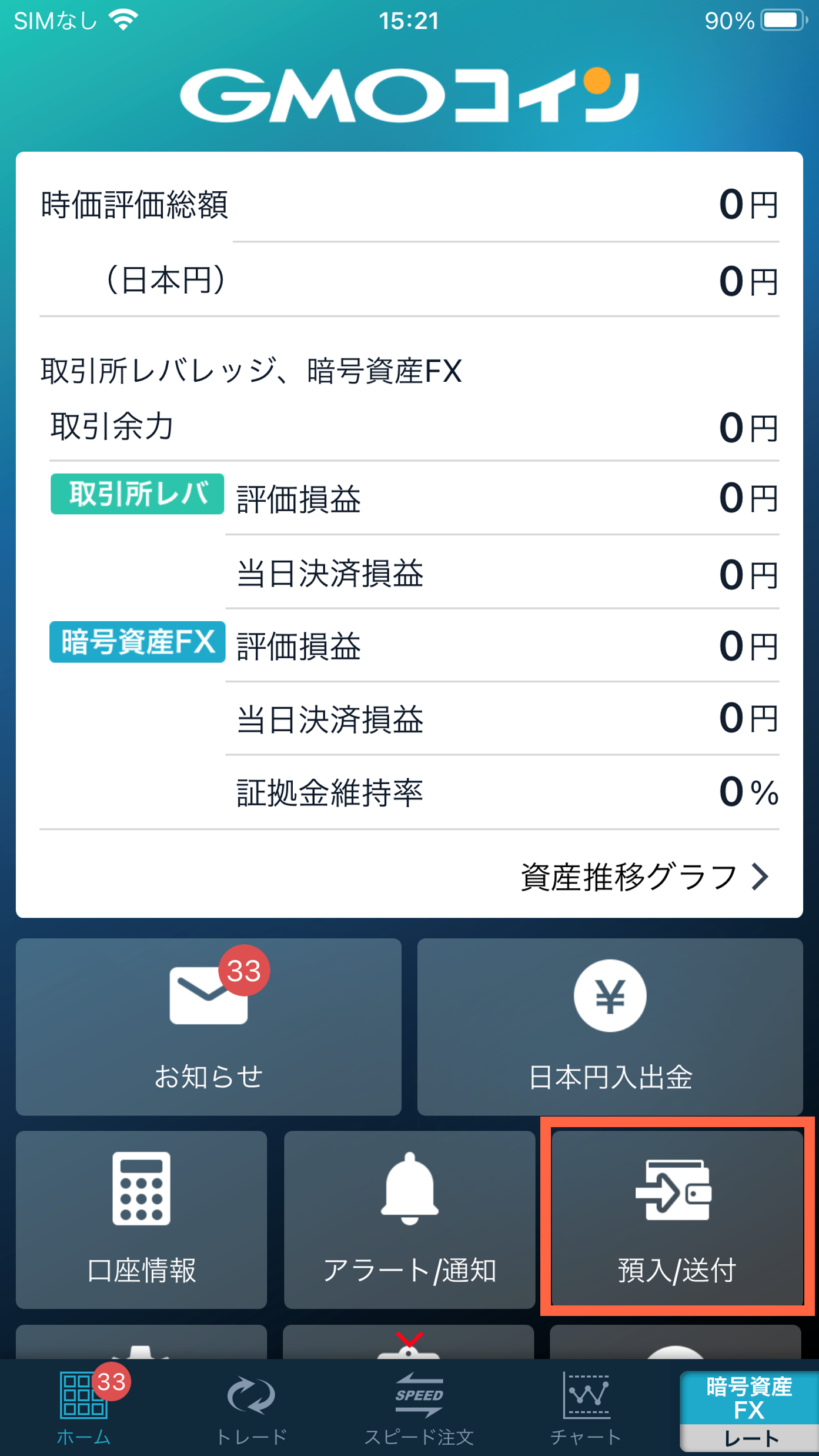
Task: Open the チャート tab
Action: (x=586, y=1408)
